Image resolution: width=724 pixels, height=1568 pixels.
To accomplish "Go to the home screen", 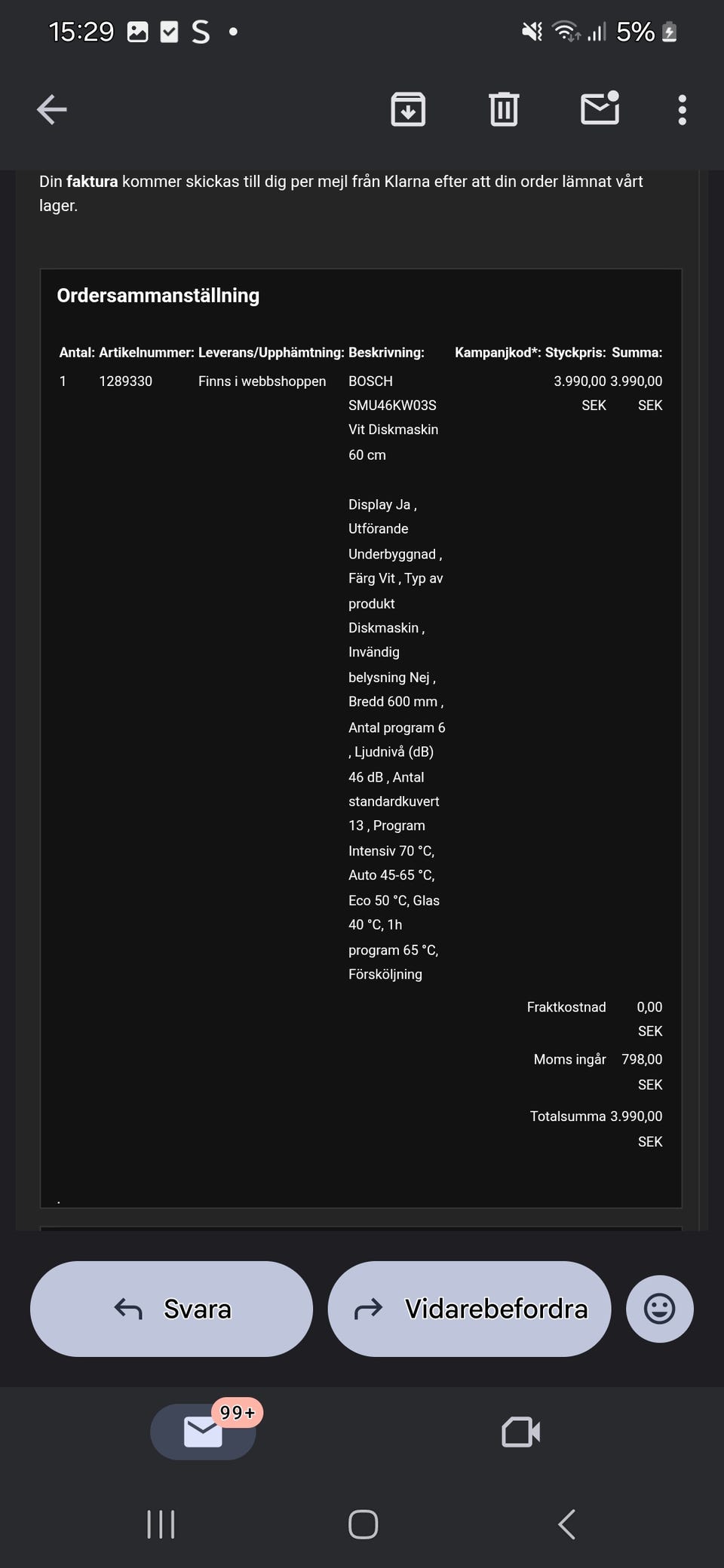I will coord(363,1524).
